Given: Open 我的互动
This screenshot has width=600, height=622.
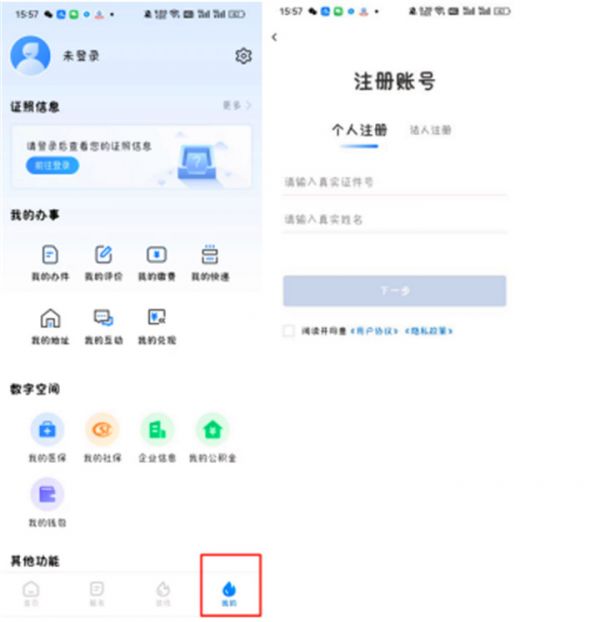Looking at the screenshot, I should click(103, 325).
